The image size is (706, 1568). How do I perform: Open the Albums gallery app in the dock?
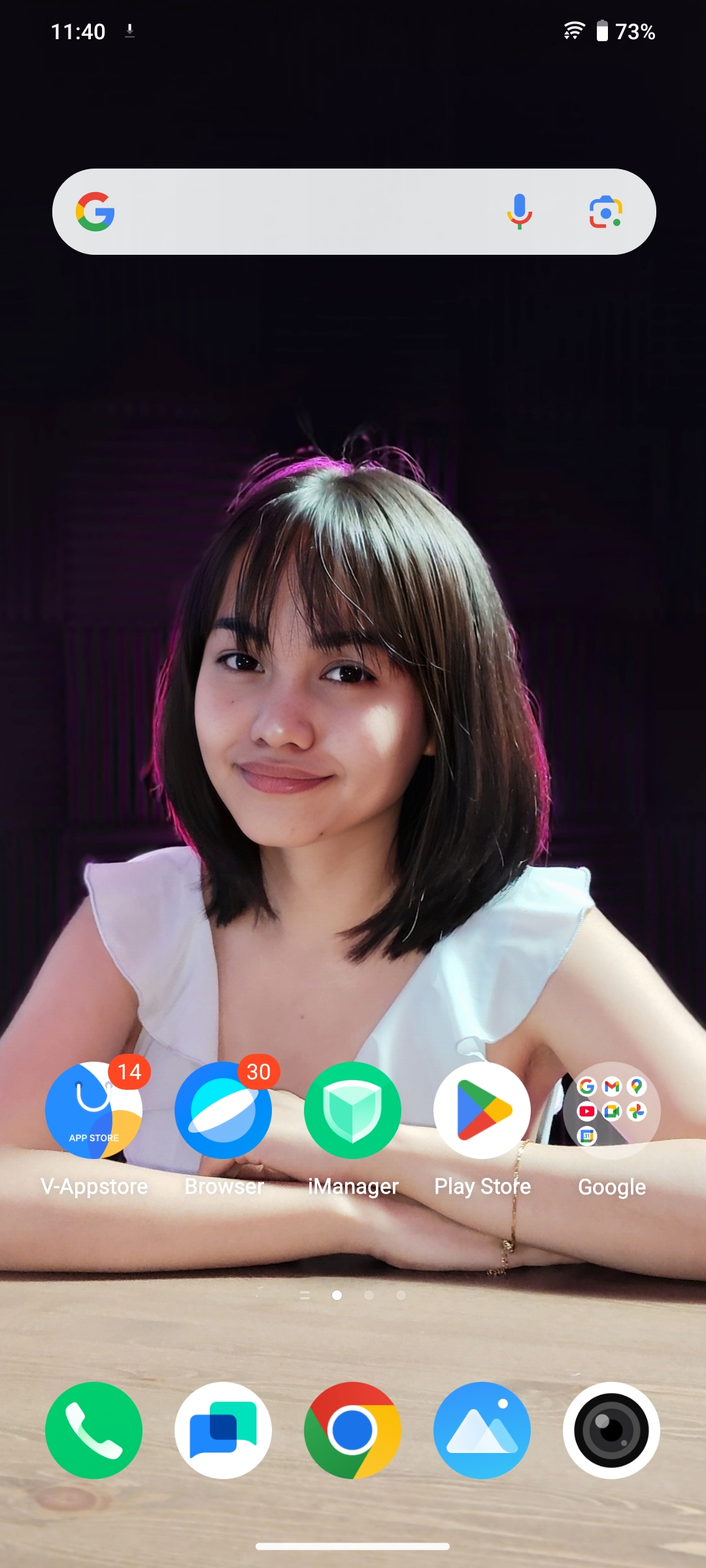[482, 1430]
